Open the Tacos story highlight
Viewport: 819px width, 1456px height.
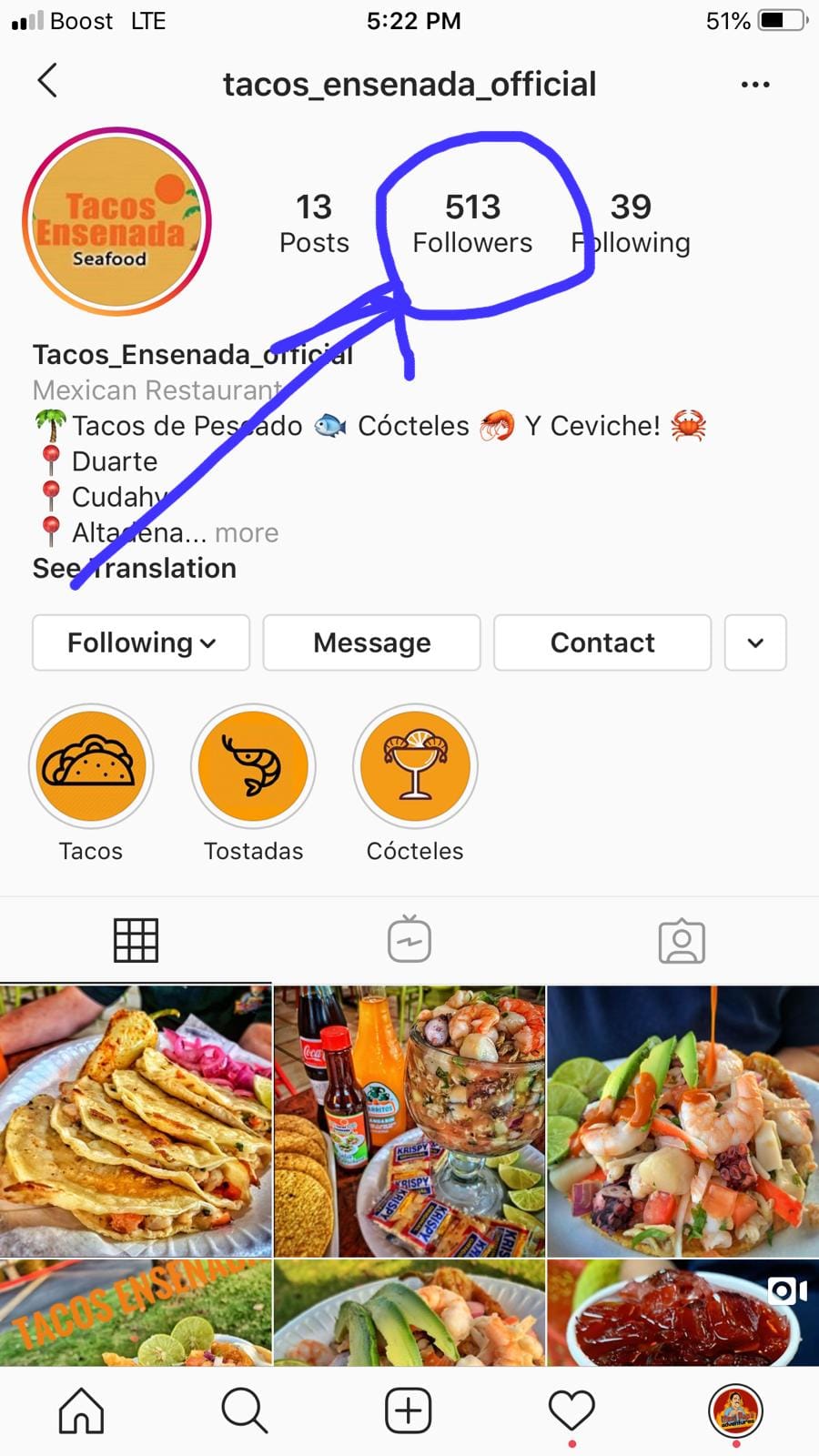click(x=91, y=766)
